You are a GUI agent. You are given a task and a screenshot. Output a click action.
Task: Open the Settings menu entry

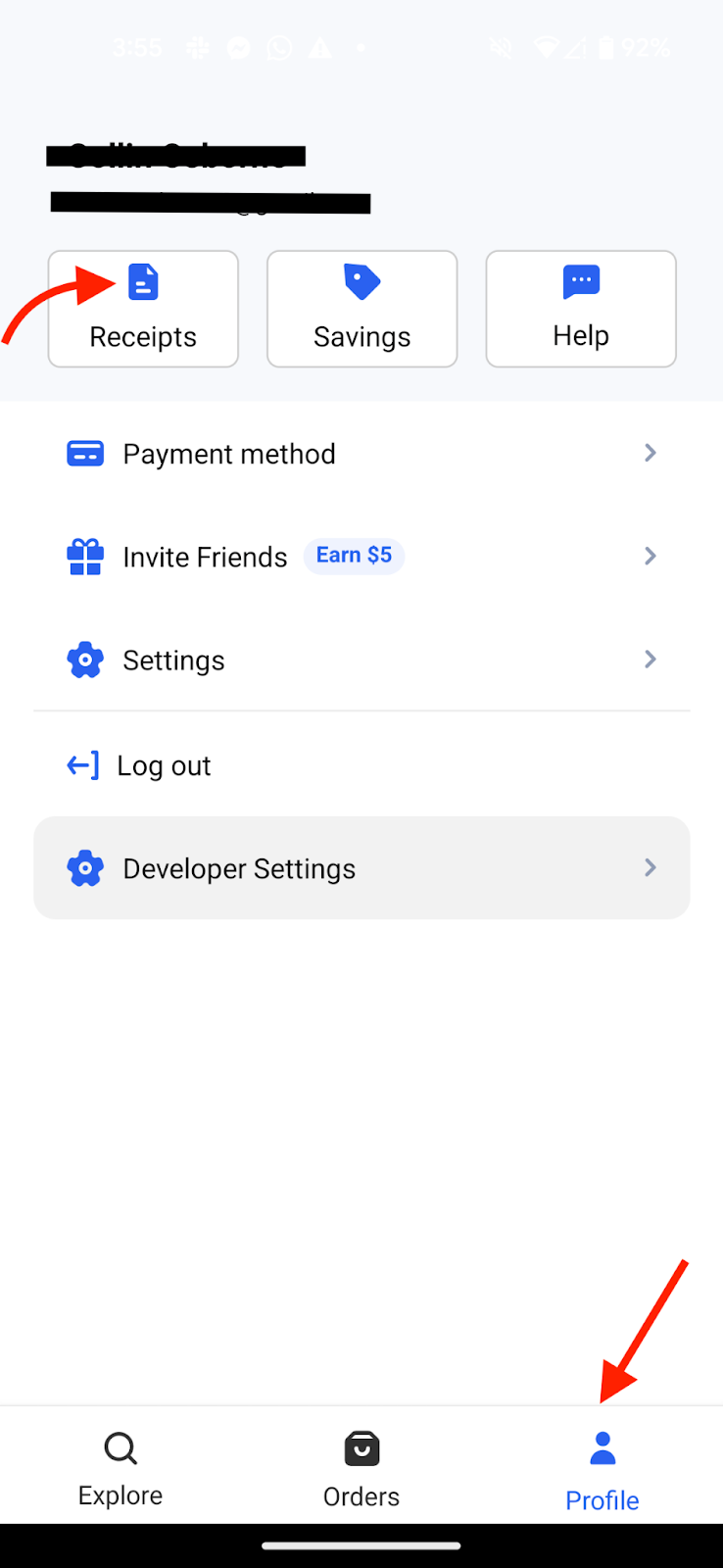(x=173, y=660)
